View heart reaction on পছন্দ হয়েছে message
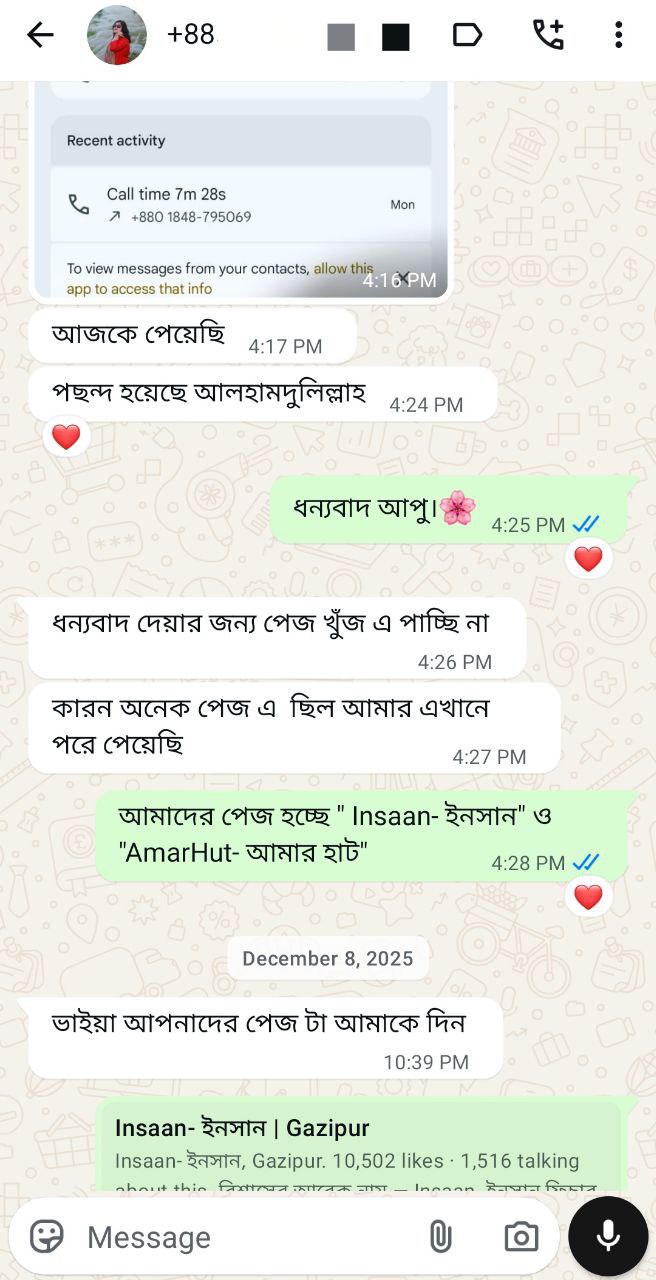This screenshot has height=1280, width=656. 66,437
